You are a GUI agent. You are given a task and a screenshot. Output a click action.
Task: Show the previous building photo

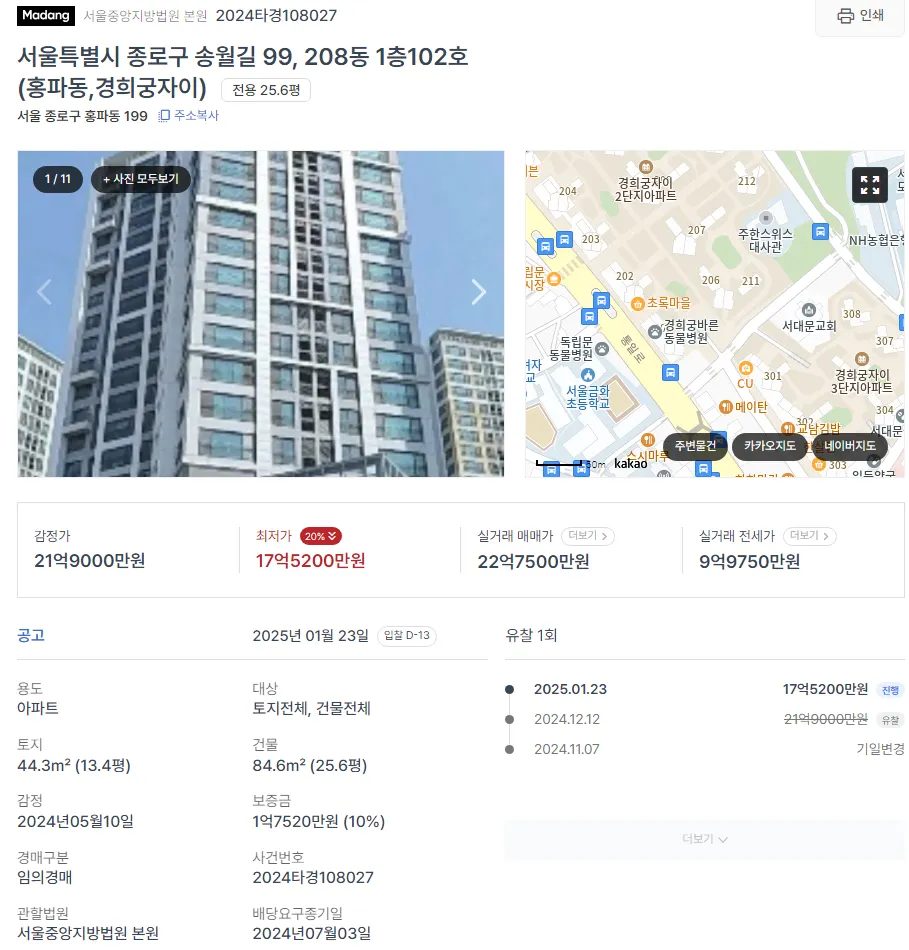pos(44,292)
